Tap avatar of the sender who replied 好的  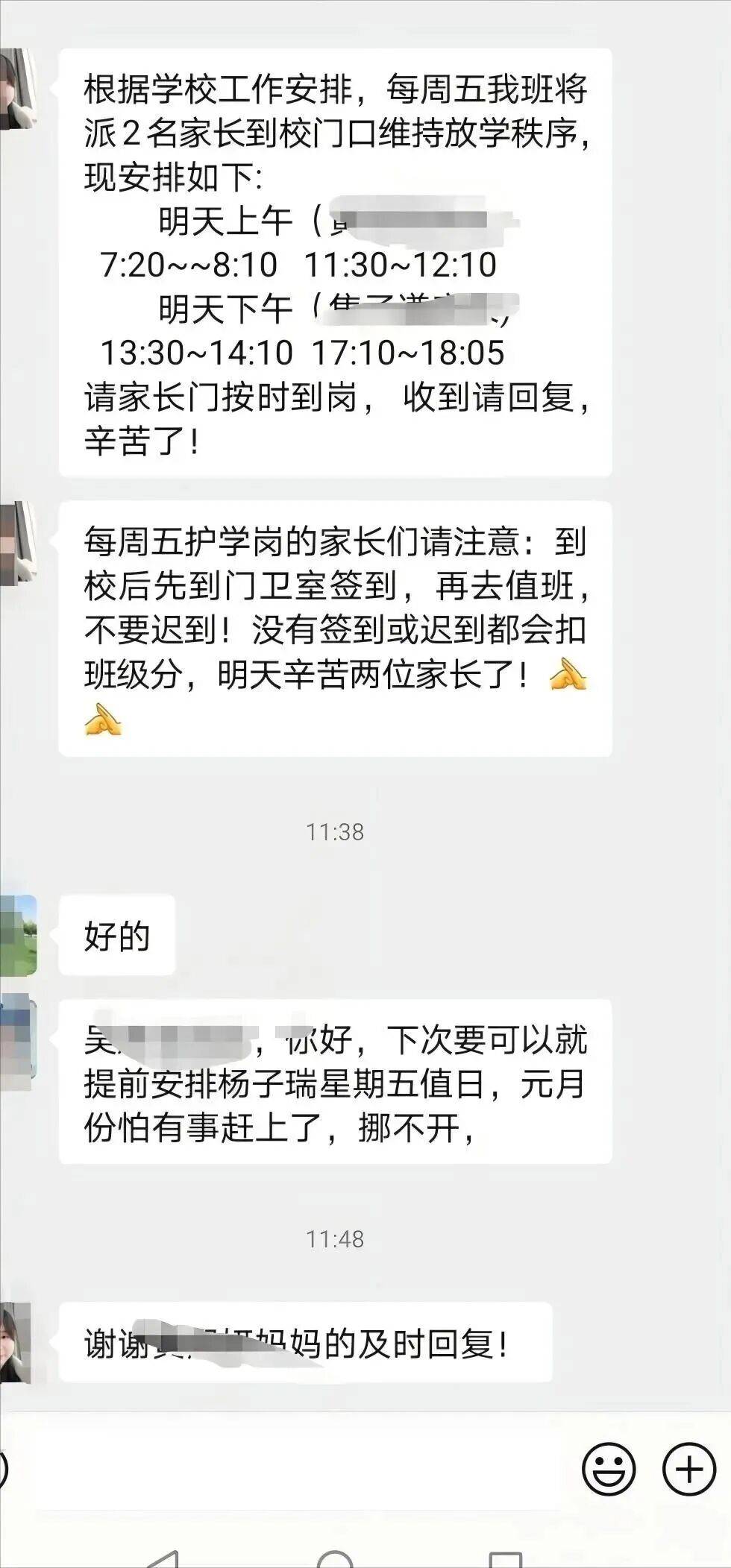point(18,936)
